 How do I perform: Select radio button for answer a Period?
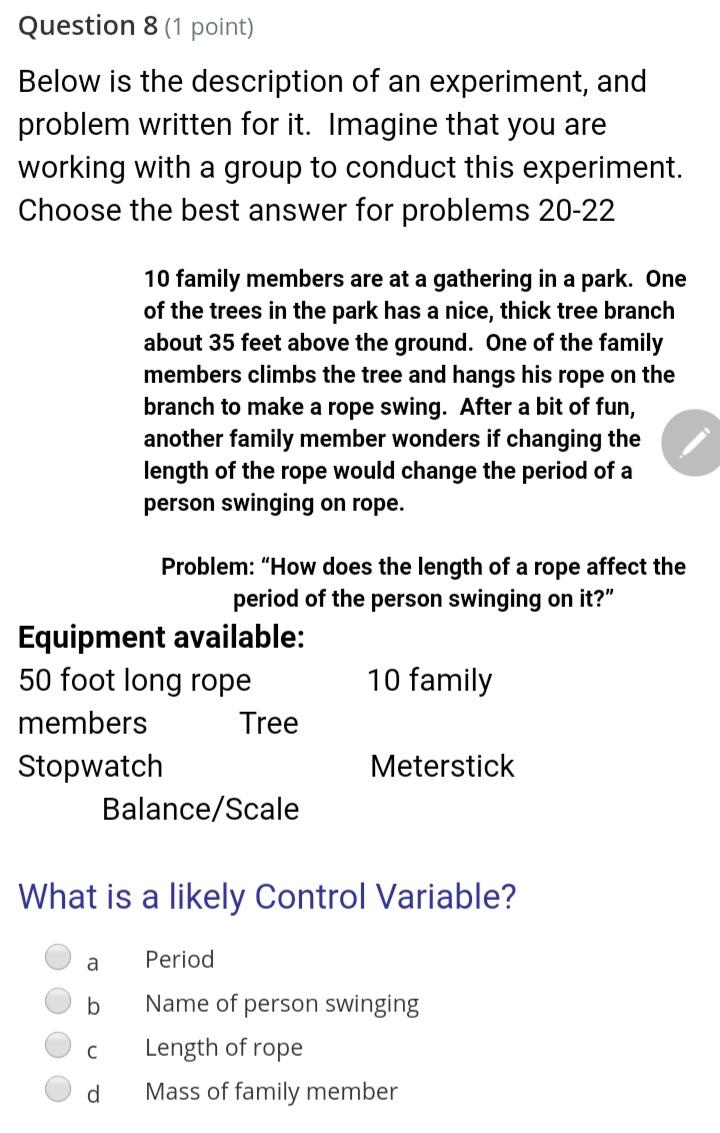click(60, 958)
